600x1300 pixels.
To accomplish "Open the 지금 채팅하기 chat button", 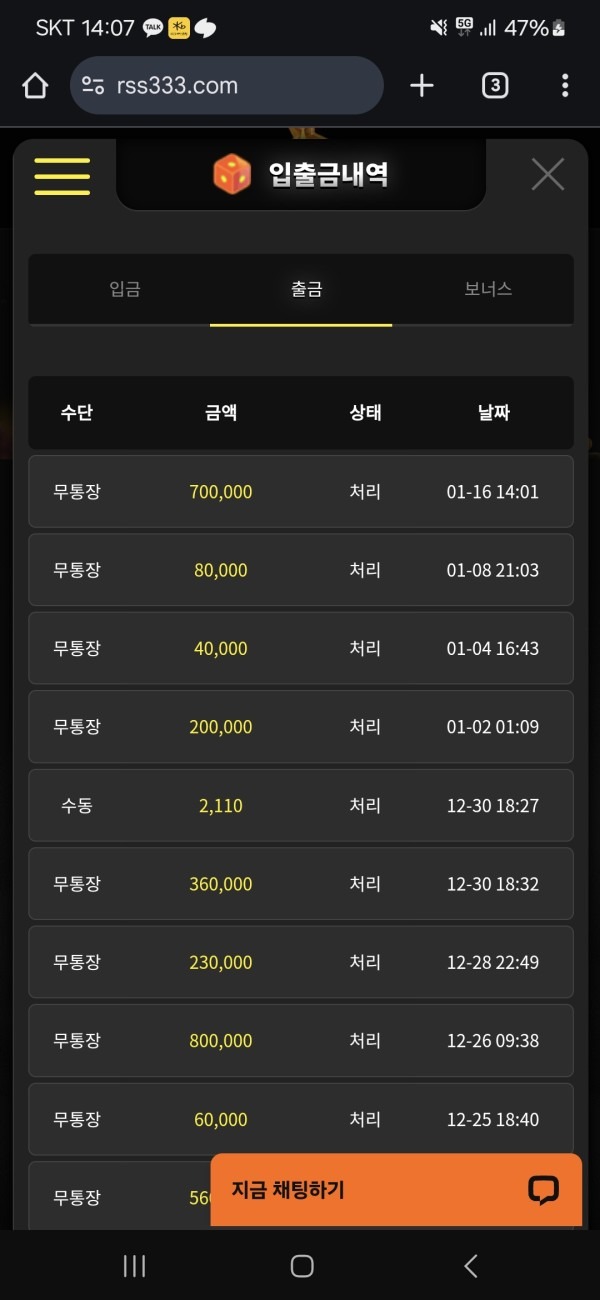I will (x=395, y=1190).
